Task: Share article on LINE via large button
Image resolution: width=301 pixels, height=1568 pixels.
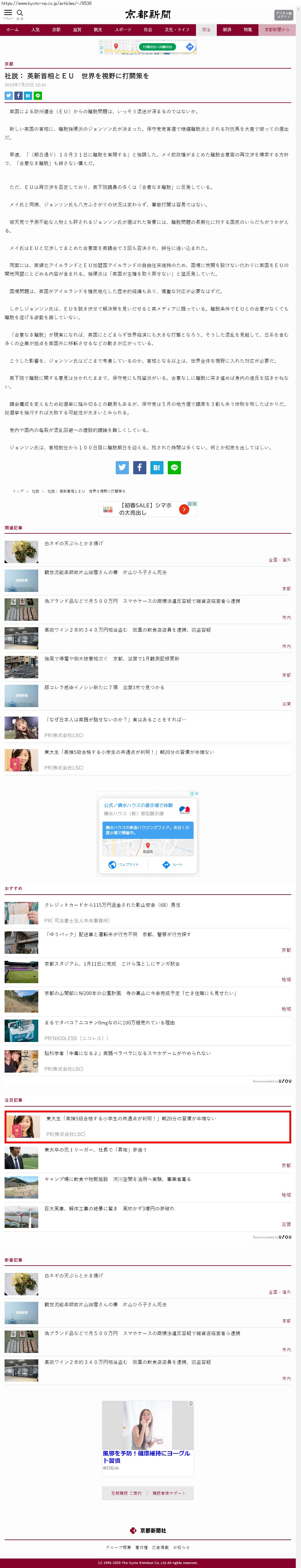Action: tap(174, 468)
